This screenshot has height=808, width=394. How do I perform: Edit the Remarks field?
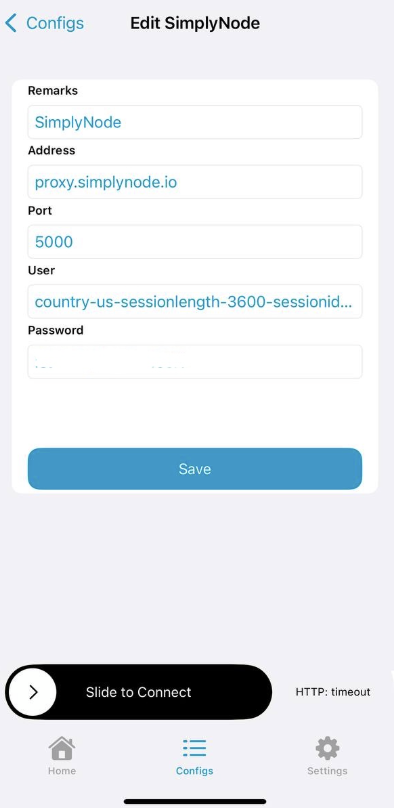(x=195, y=122)
